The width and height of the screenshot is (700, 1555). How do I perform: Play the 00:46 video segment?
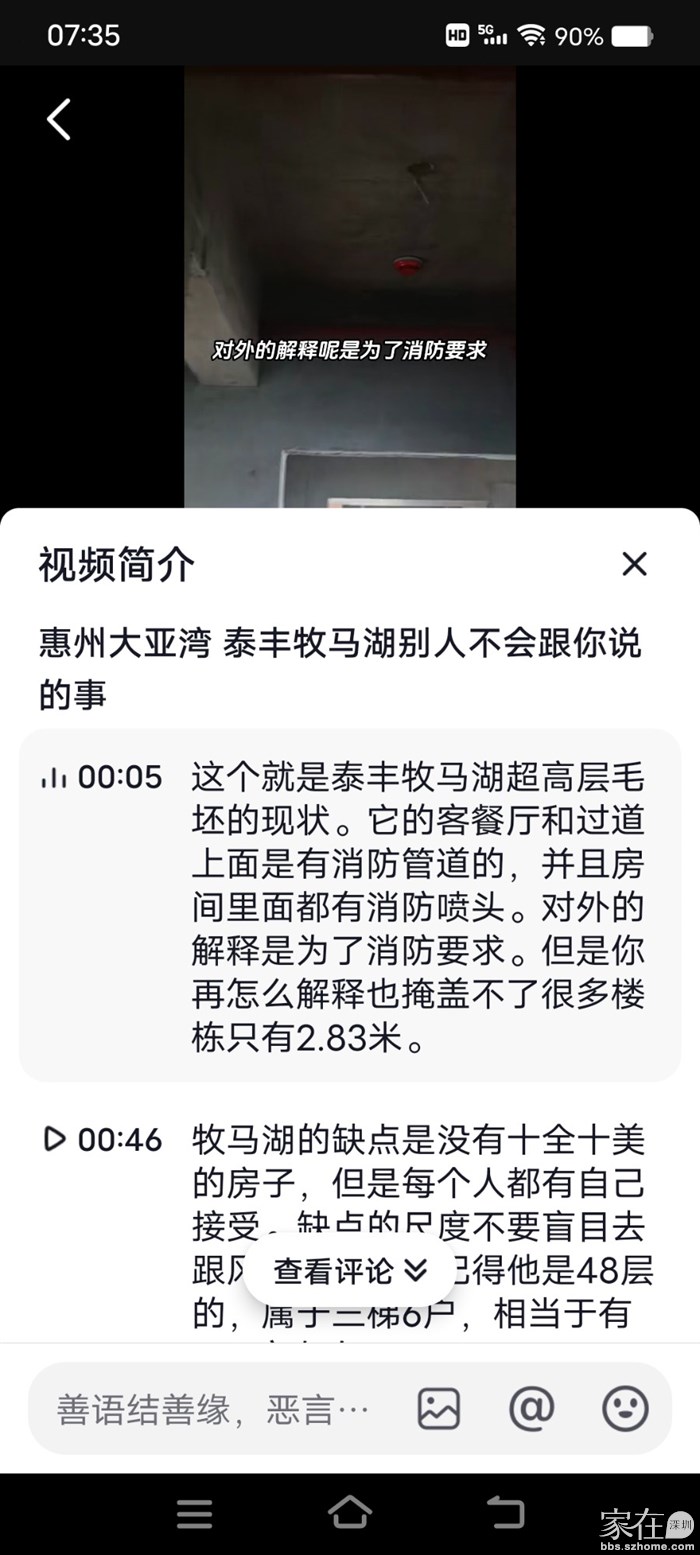pyautogui.click(x=102, y=1139)
